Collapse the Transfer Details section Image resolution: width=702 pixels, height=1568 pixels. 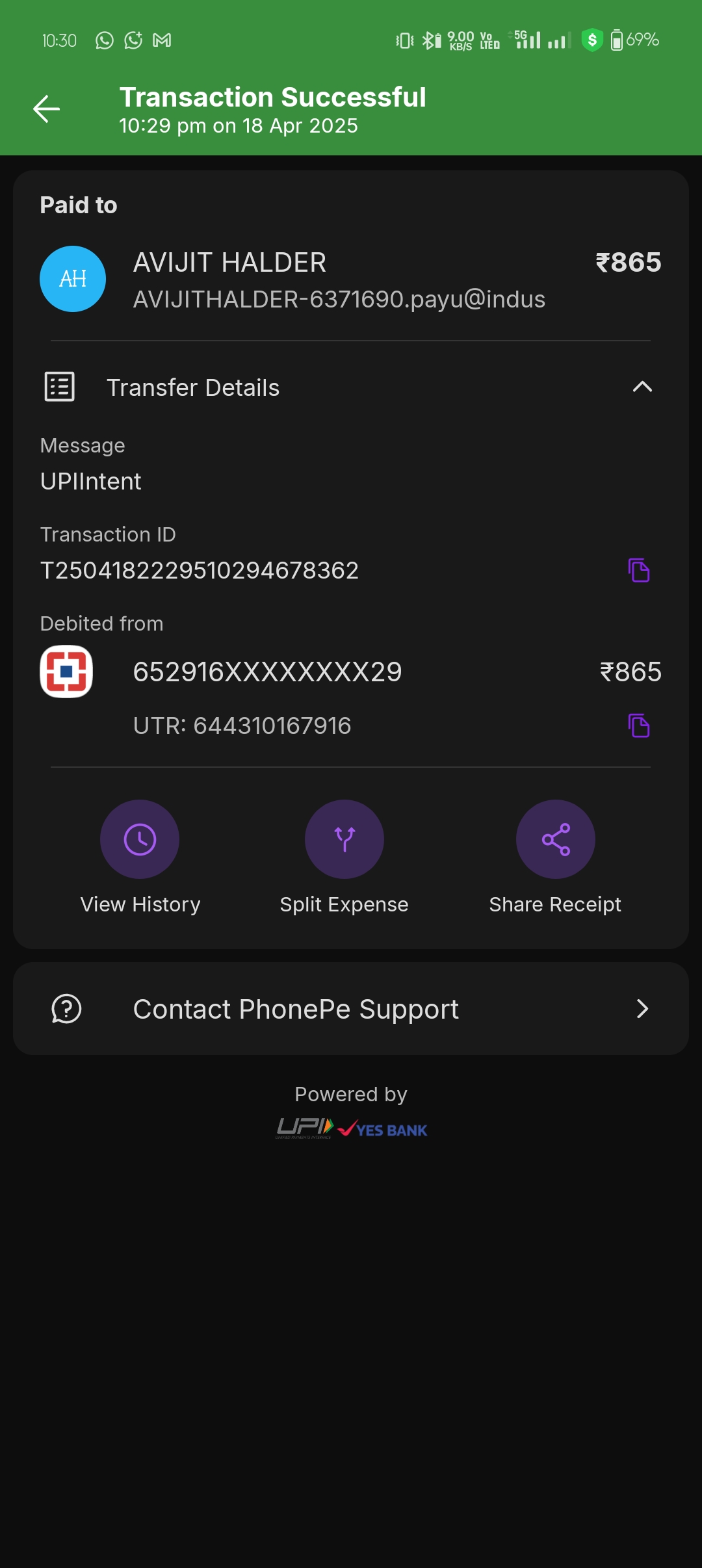coord(642,387)
